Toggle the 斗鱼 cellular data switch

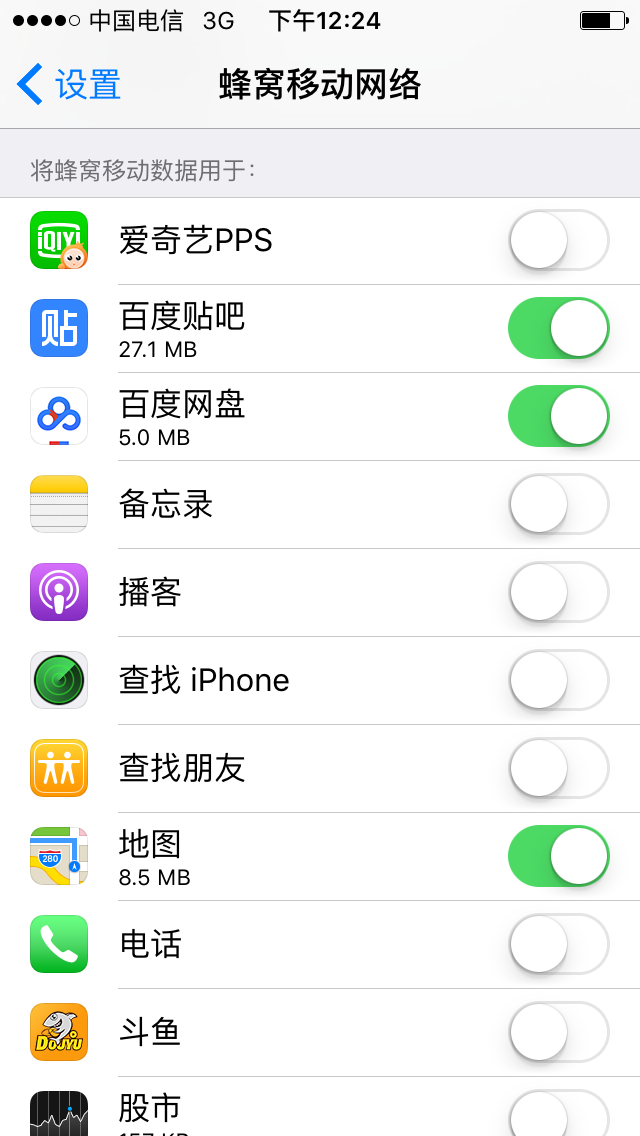coord(559,1032)
